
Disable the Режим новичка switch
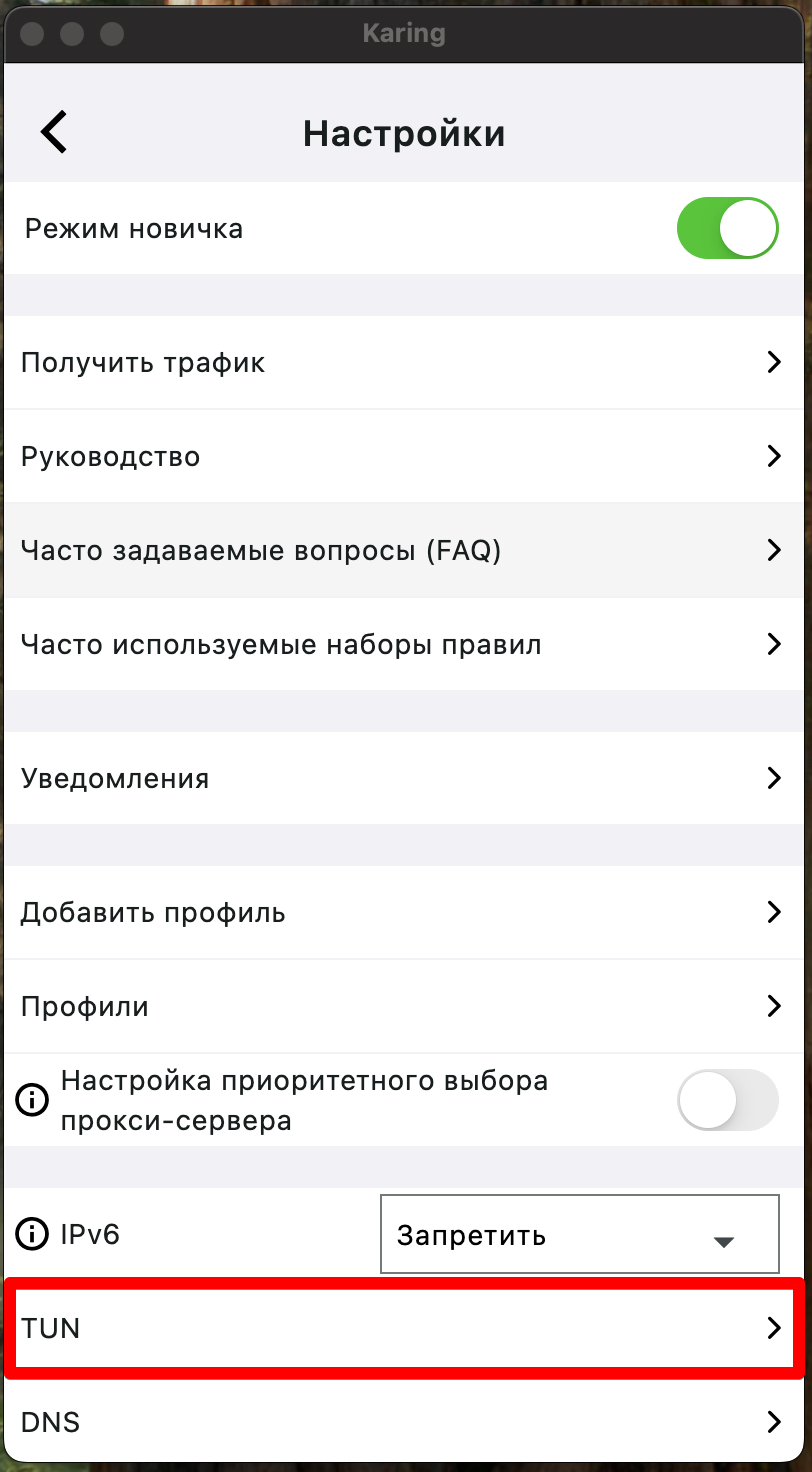(x=727, y=228)
